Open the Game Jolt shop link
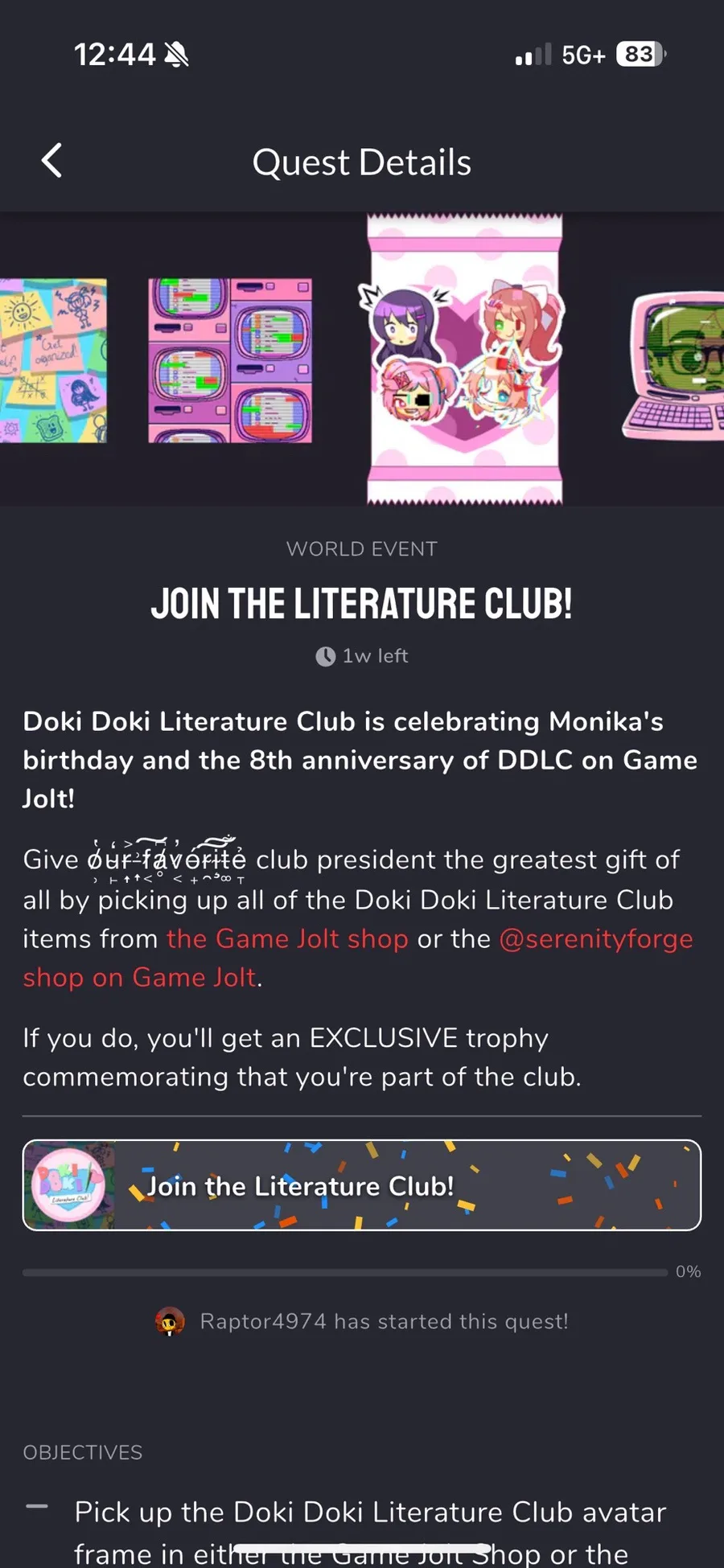 (287, 938)
